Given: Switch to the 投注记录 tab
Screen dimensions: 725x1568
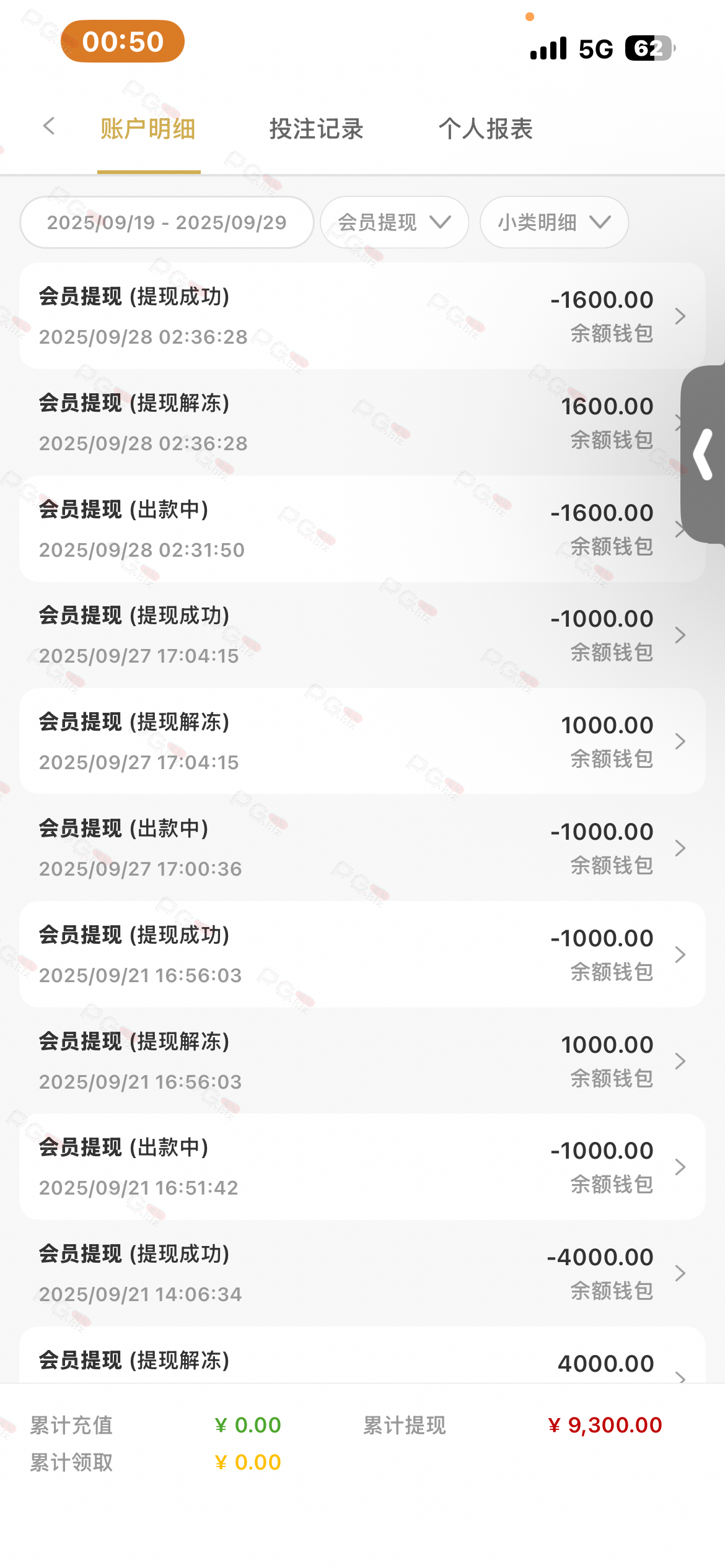Looking at the screenshot, I should [316, 129].
